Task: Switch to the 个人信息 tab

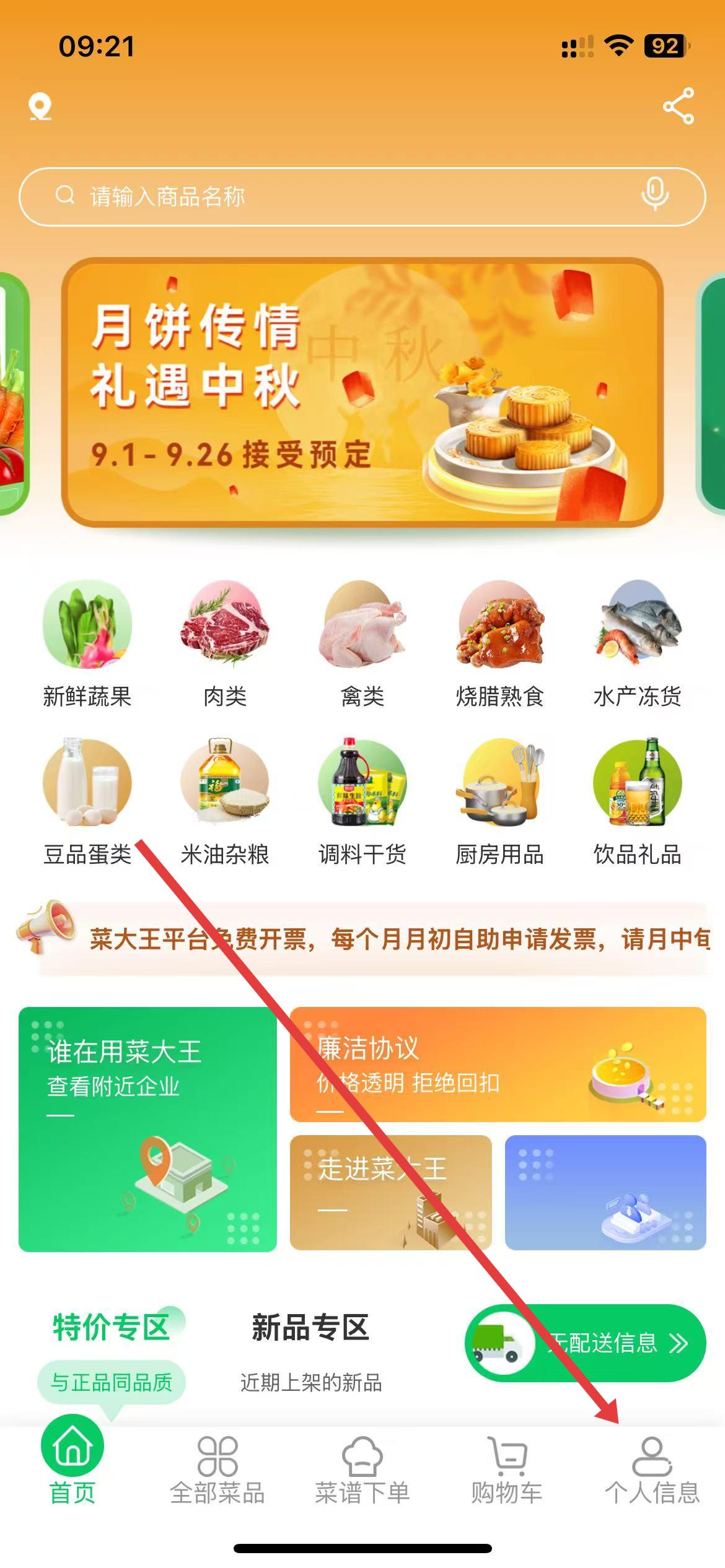Action: 652,1471
